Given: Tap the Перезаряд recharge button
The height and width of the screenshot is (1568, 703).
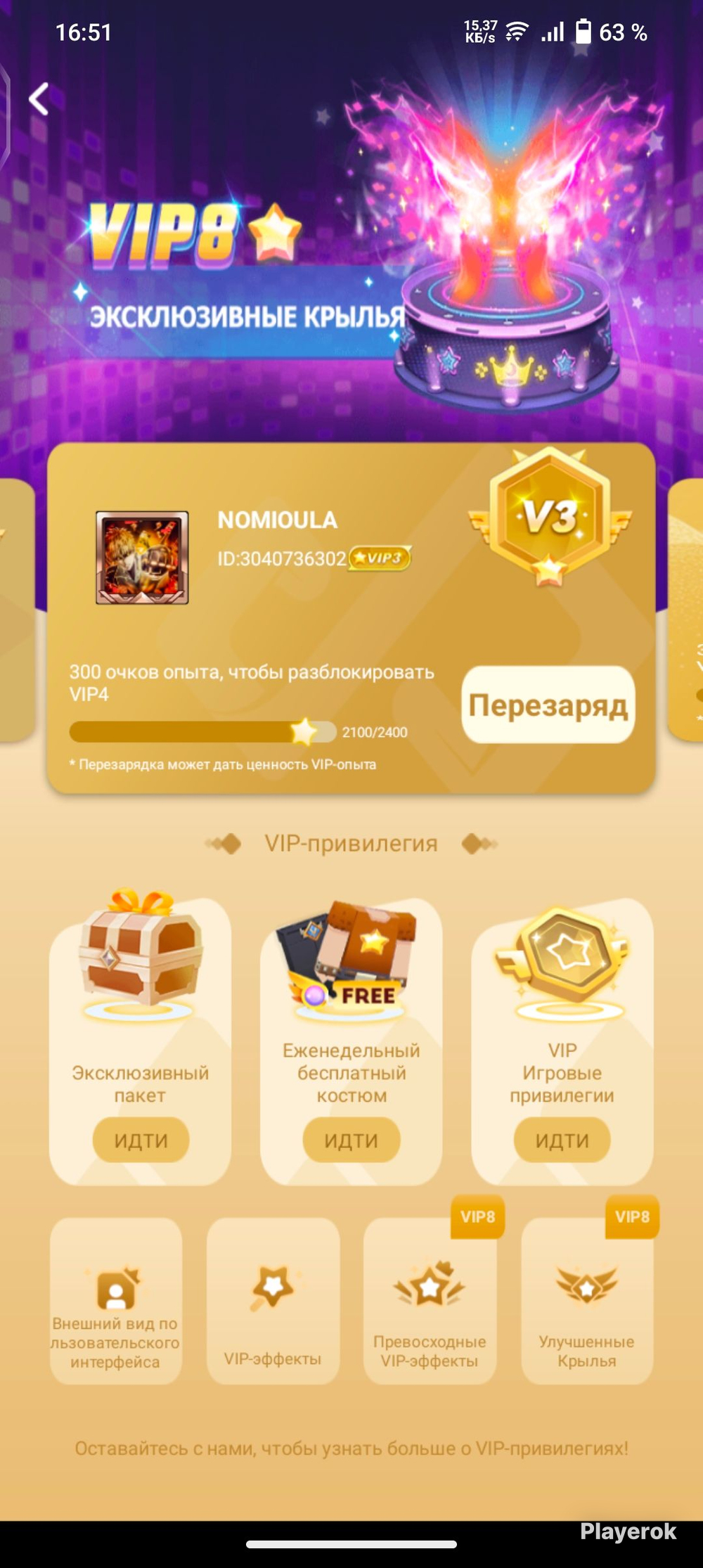Looking at the screenshot, I should click(548, 705).
